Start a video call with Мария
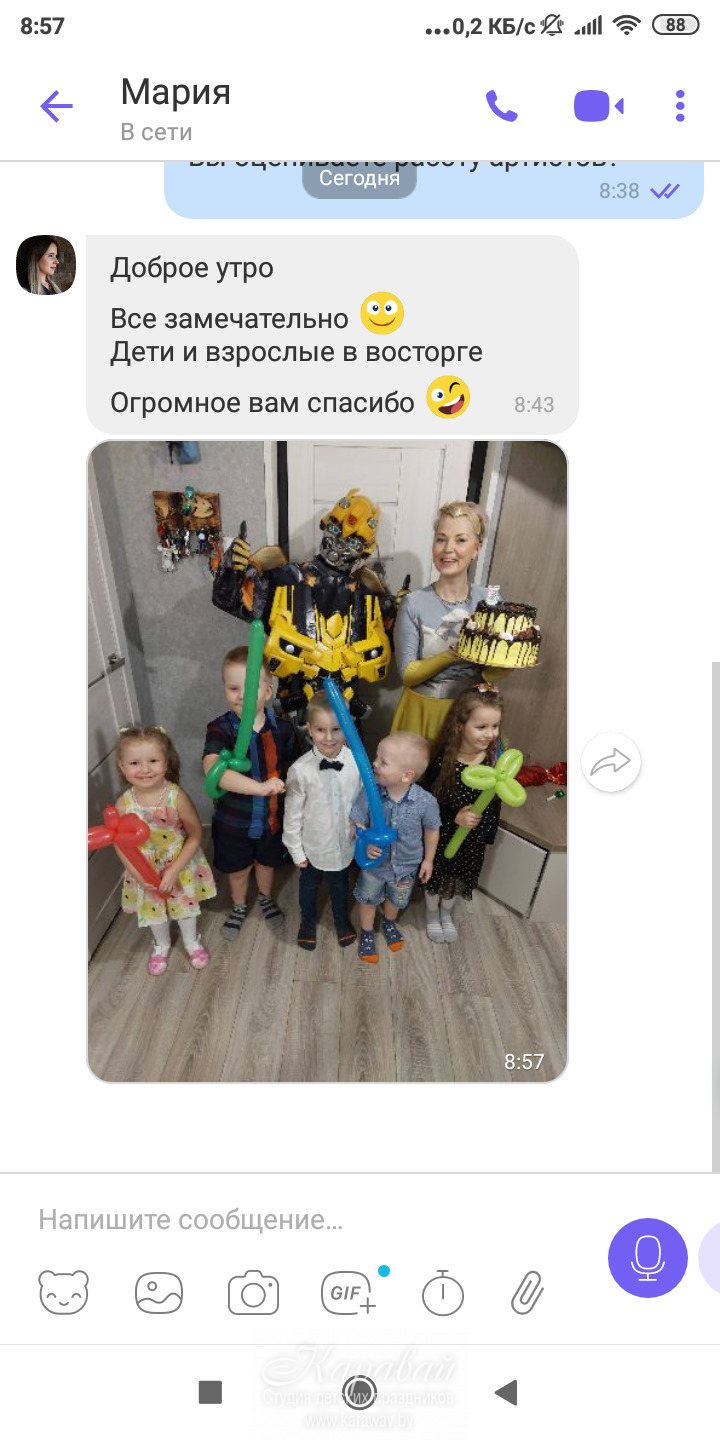This screenshot has width=720, height=1440. (598, 106)
